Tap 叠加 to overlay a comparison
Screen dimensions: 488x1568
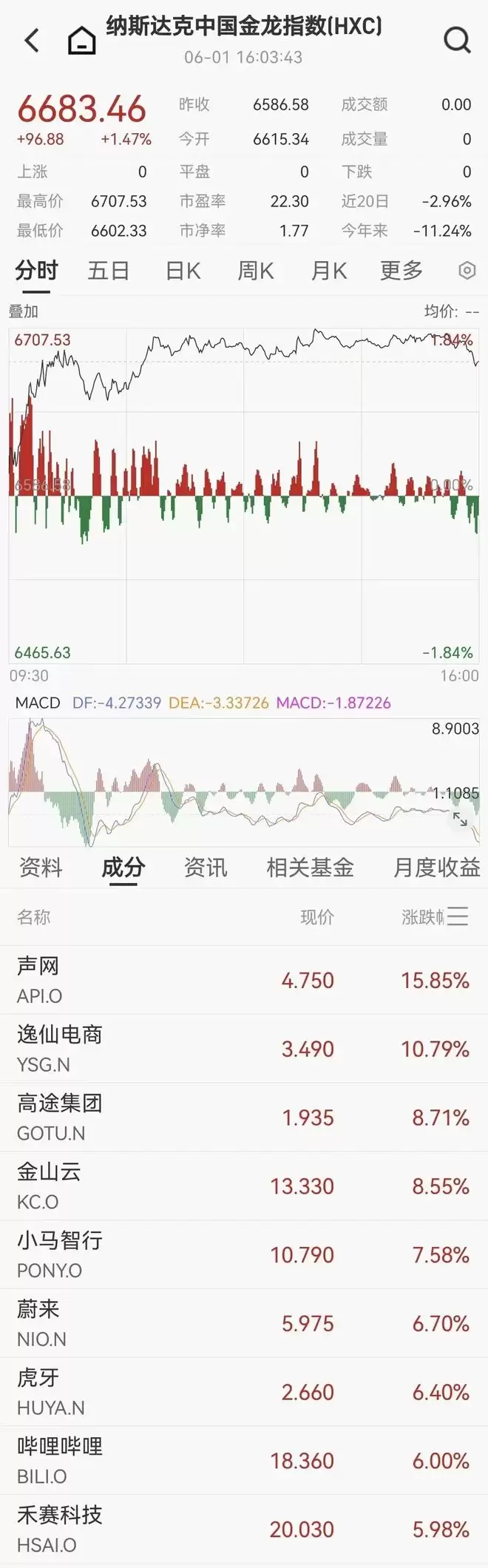coord(23,311)
